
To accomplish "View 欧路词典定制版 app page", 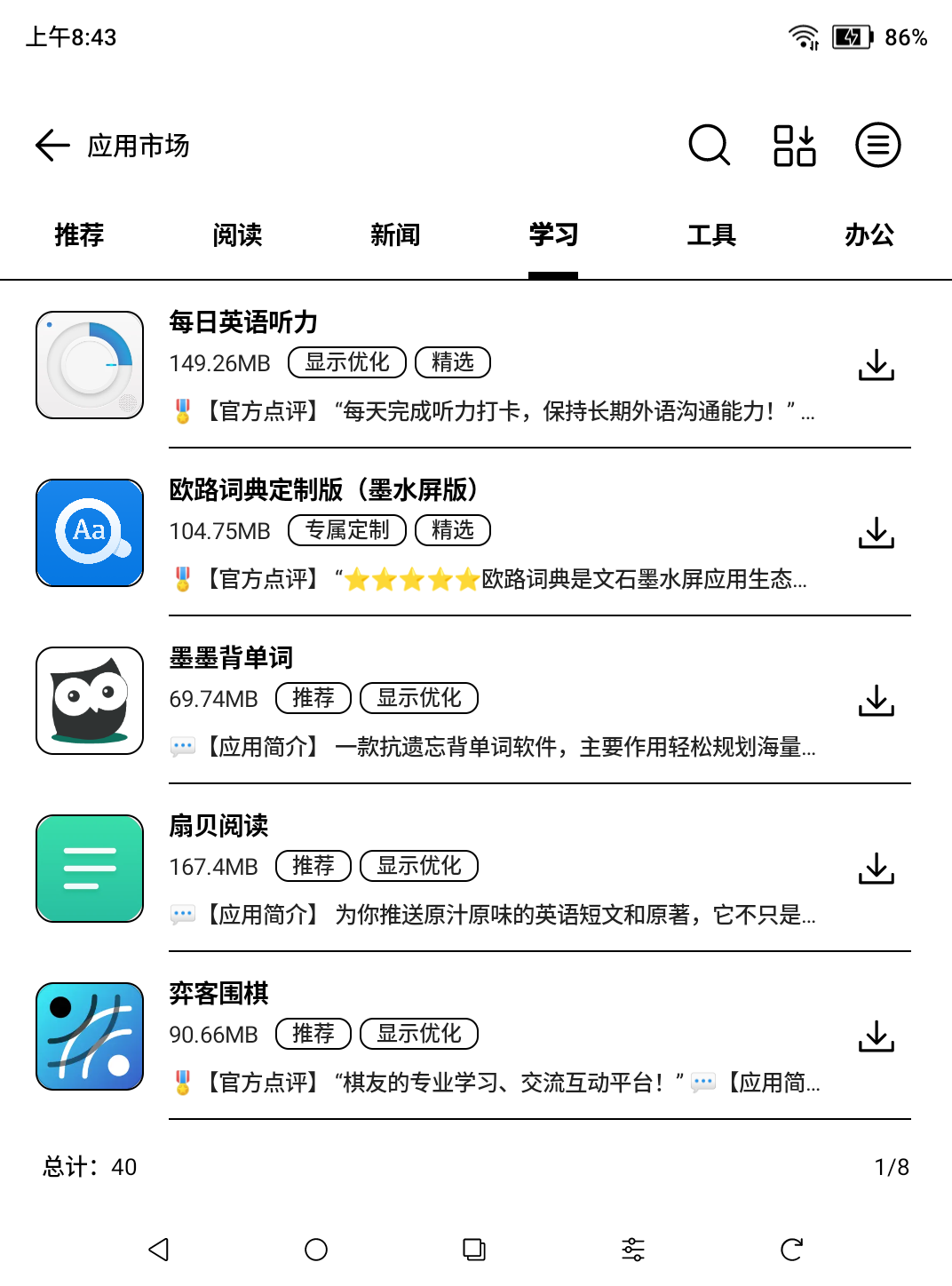I will coord(323,490).
